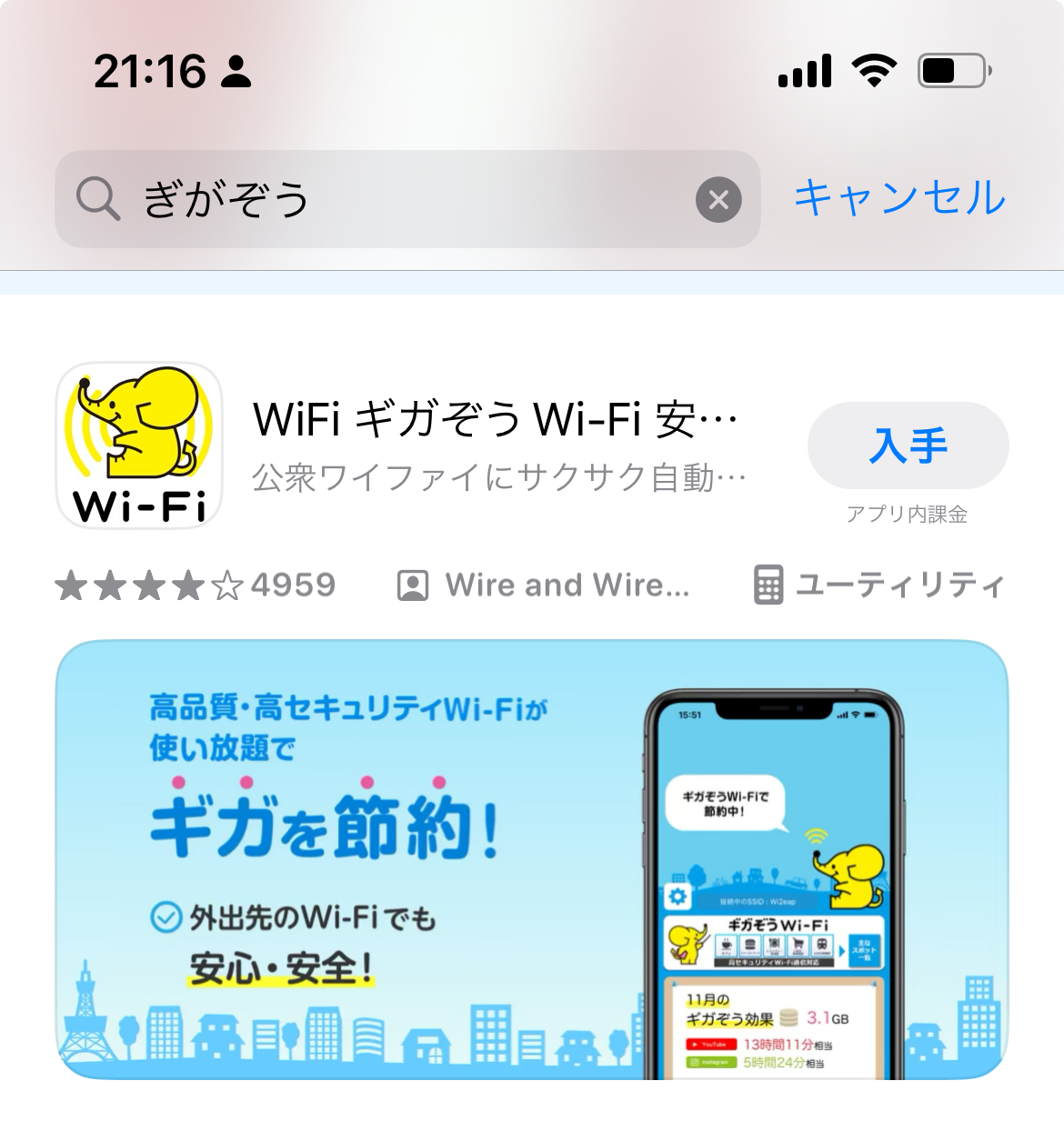The image size is (1064, 1121).
Task: Cancel the search with キャンセル
Action: [899, 197]
